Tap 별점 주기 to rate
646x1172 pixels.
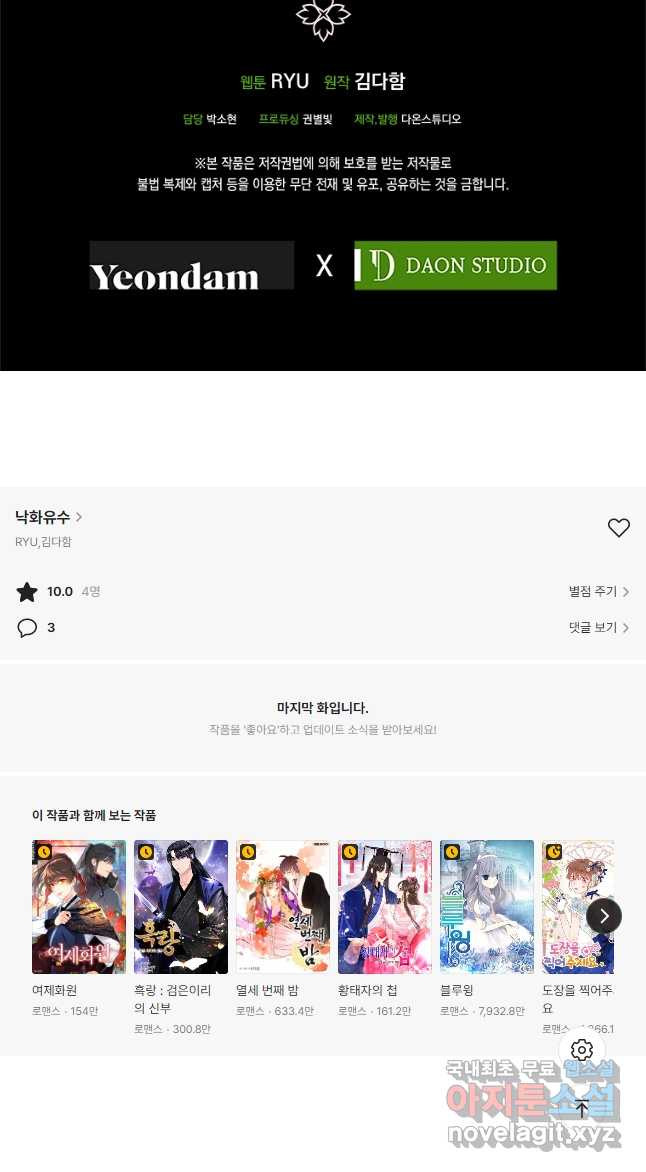[x=598, y=592]
